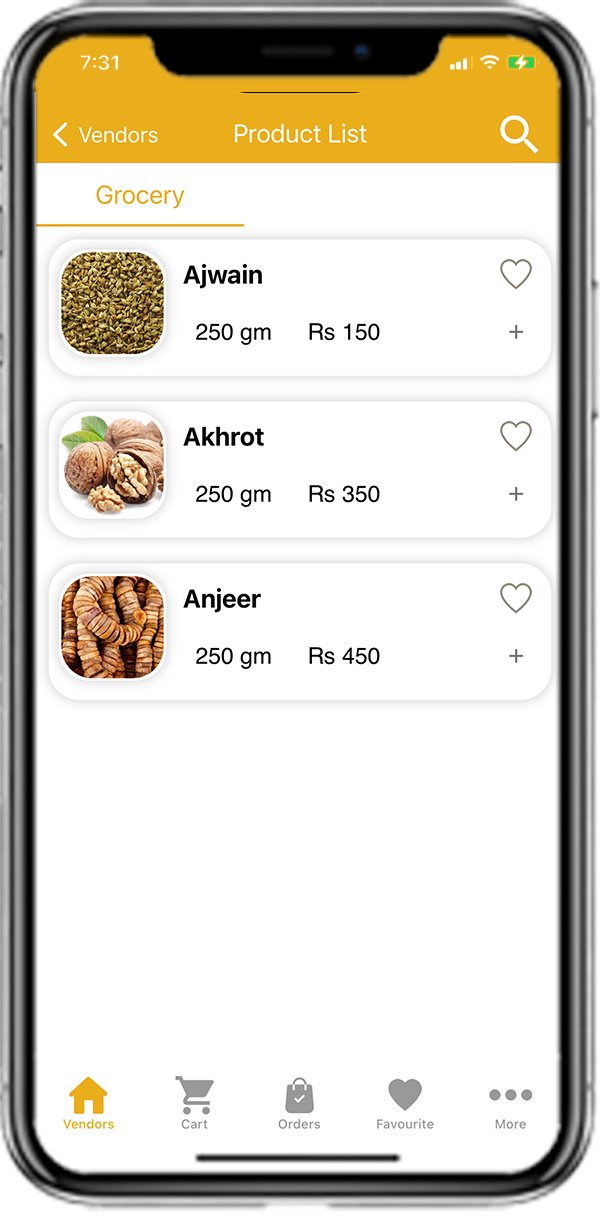Image resolution: width=600 pixels, height=1220 pixels.
Task: Add Anjeer using the plus icon
Action: click(516, 656)
